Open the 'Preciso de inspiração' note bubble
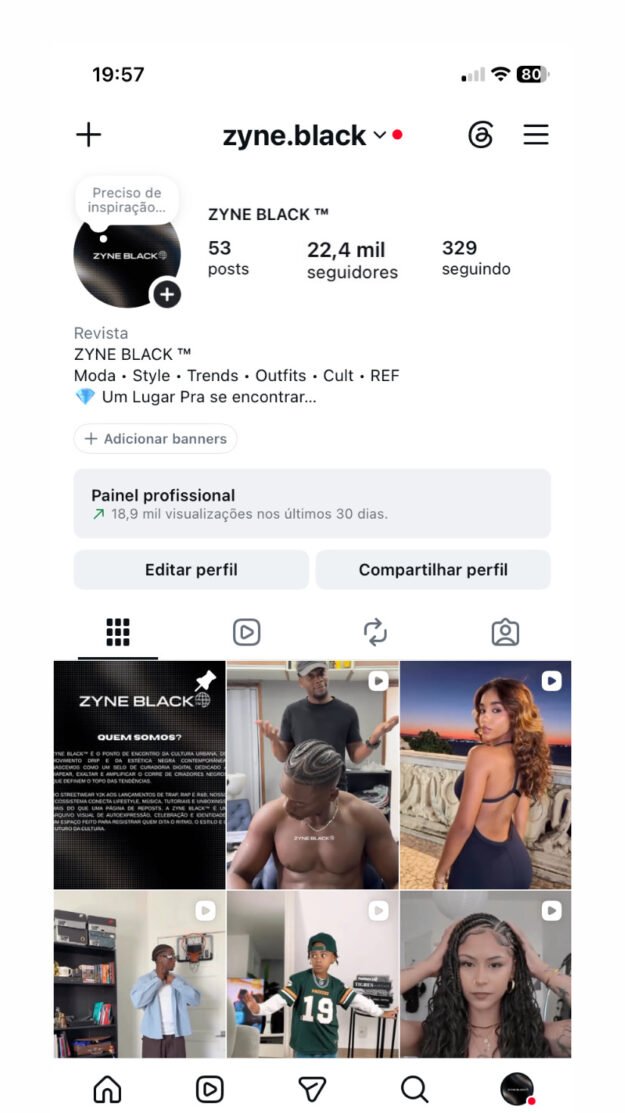 126,200
